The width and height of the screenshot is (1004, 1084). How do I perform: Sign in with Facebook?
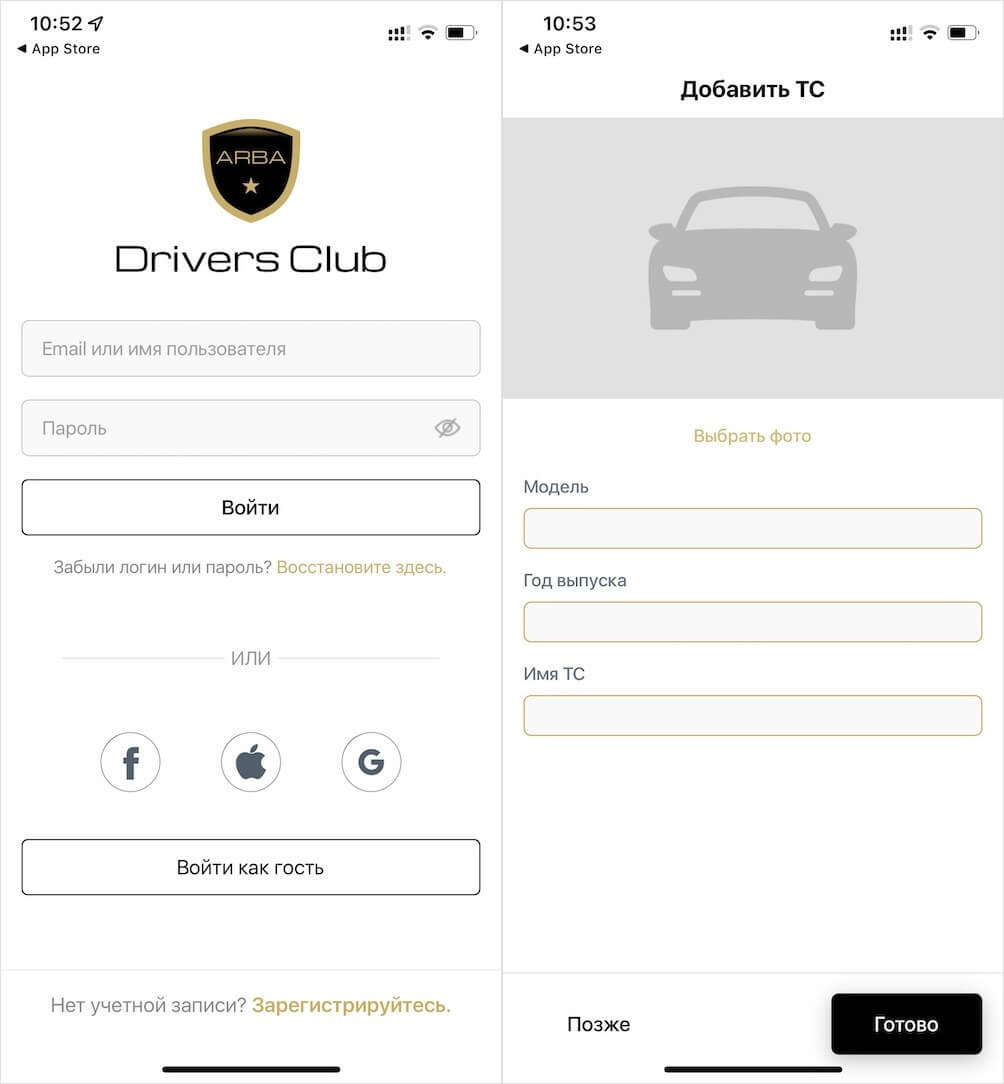pyautogui.click(x=130, y=763)
